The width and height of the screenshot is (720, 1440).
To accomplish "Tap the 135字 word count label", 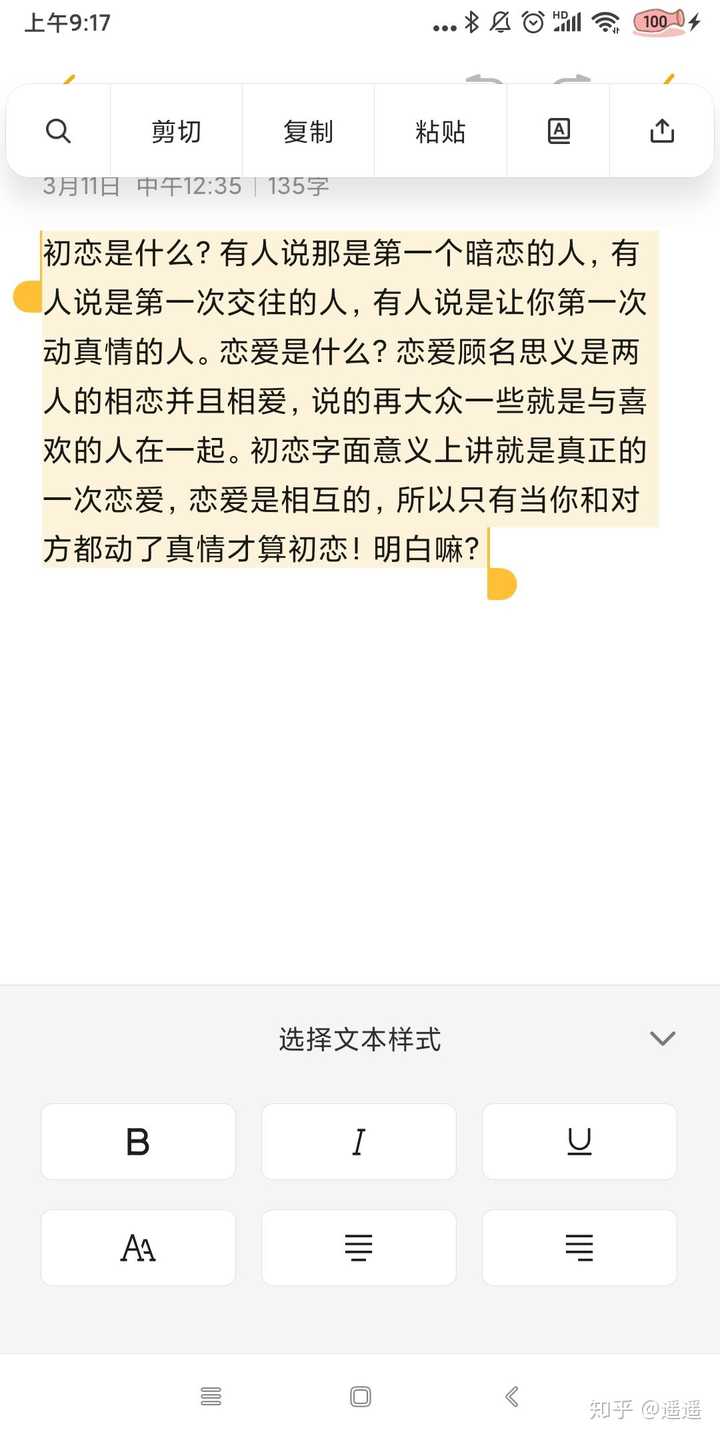I will coord(295,185).
